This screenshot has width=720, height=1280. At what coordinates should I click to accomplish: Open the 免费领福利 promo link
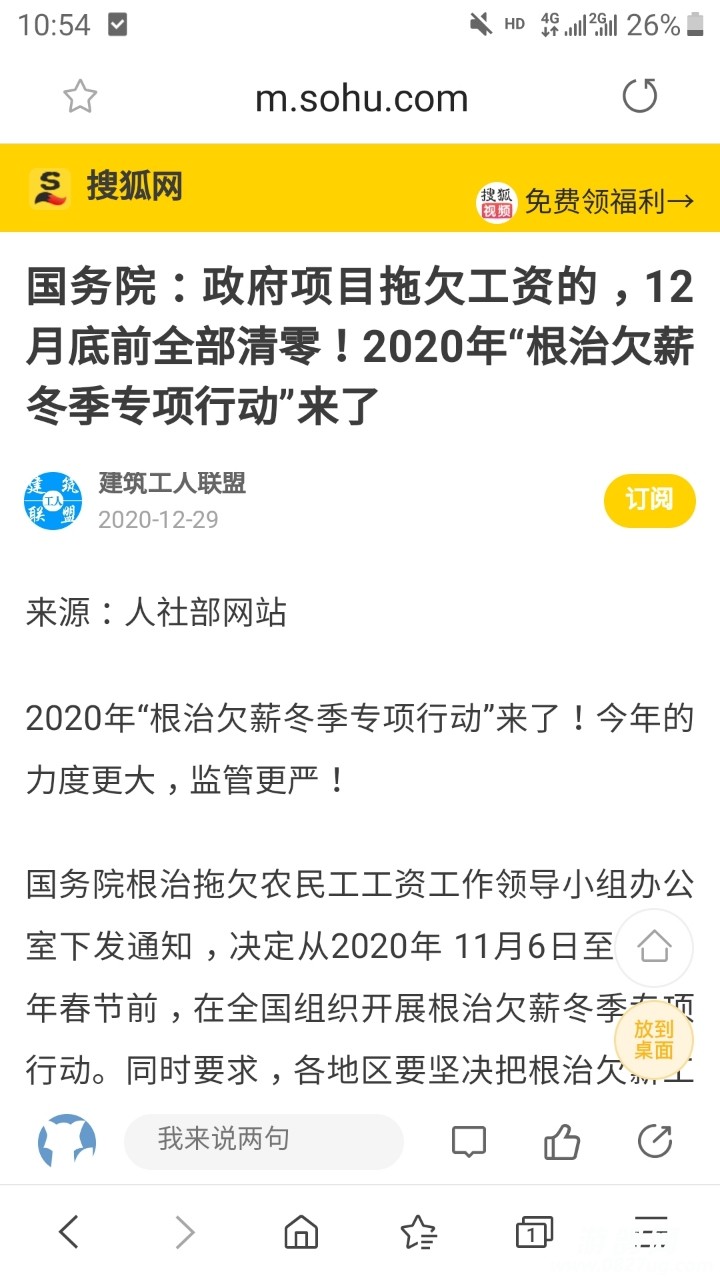585,201
